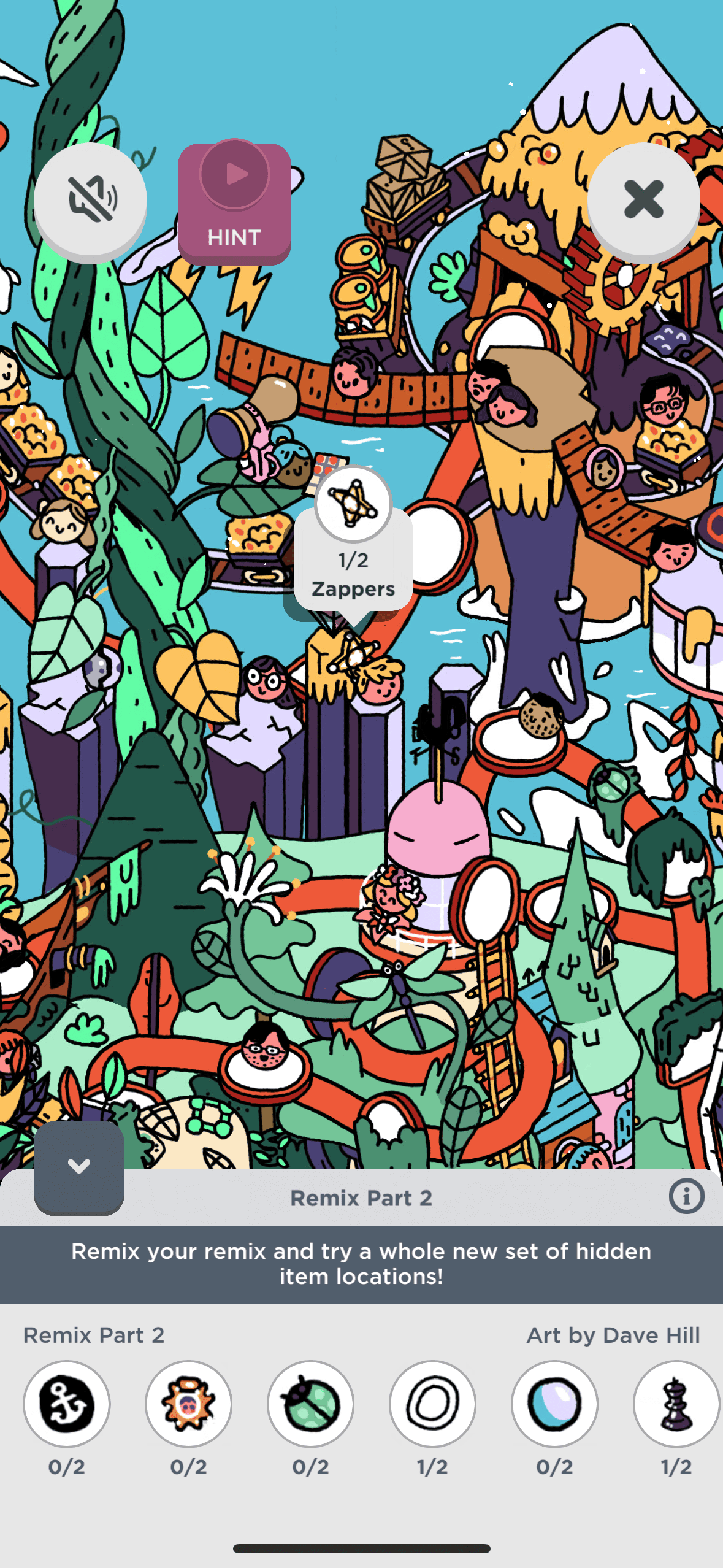Image resolution: width=723 pixels, height=1568 pixels.
Task: Select the anchor item to find
Action: coord(67,1404)
